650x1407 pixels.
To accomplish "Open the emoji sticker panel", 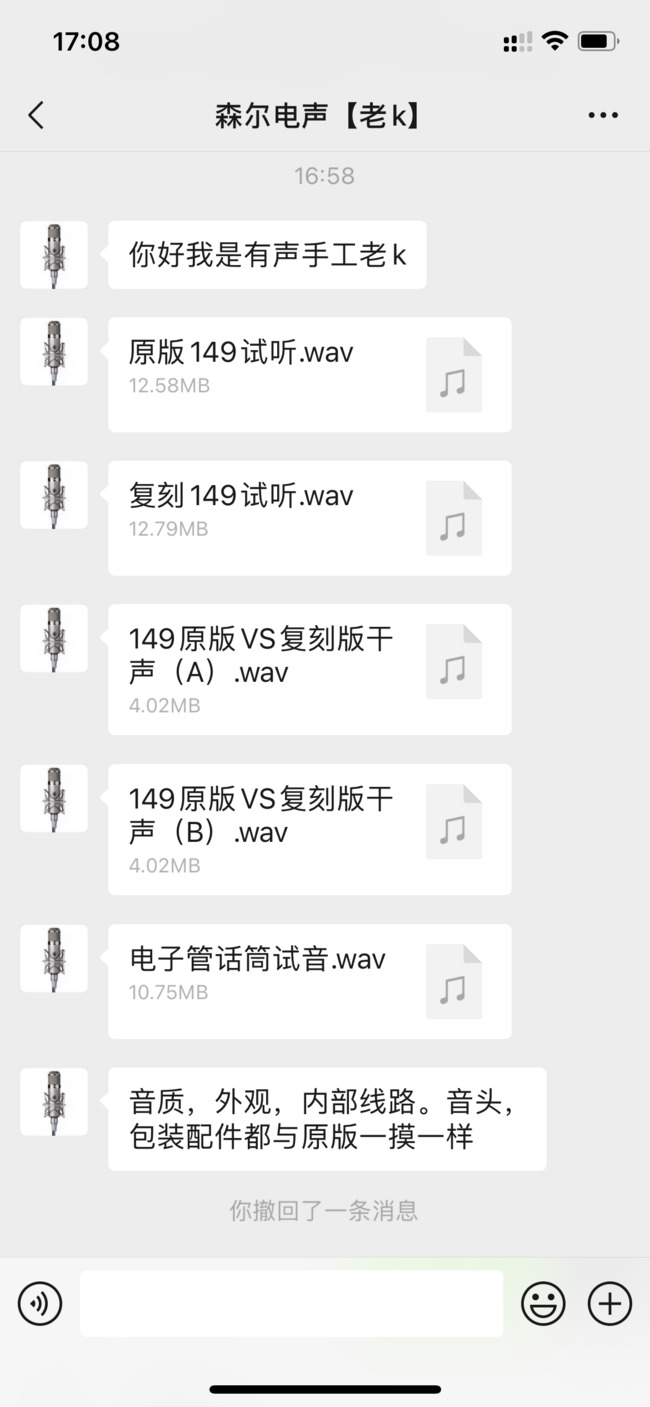I will [544, 1304].
